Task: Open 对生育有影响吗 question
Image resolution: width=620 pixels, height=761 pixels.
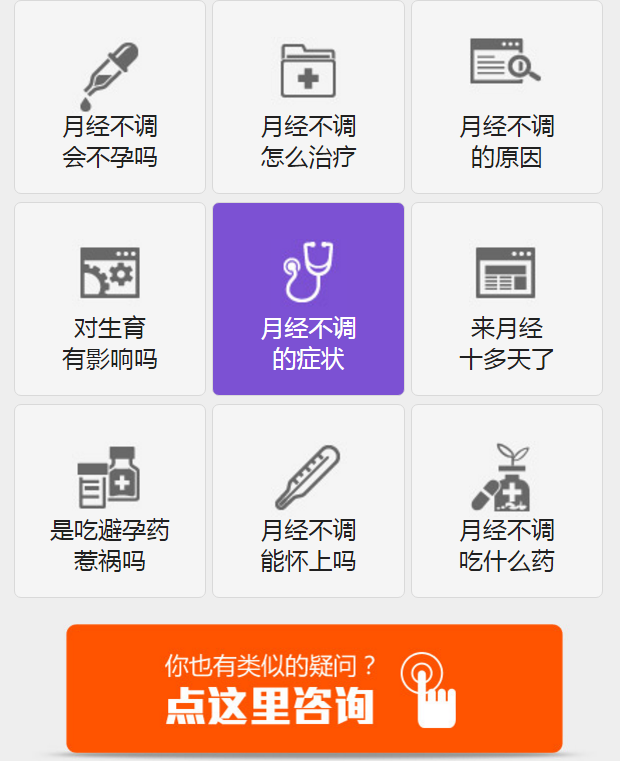Action: click(x=110, y=299)
